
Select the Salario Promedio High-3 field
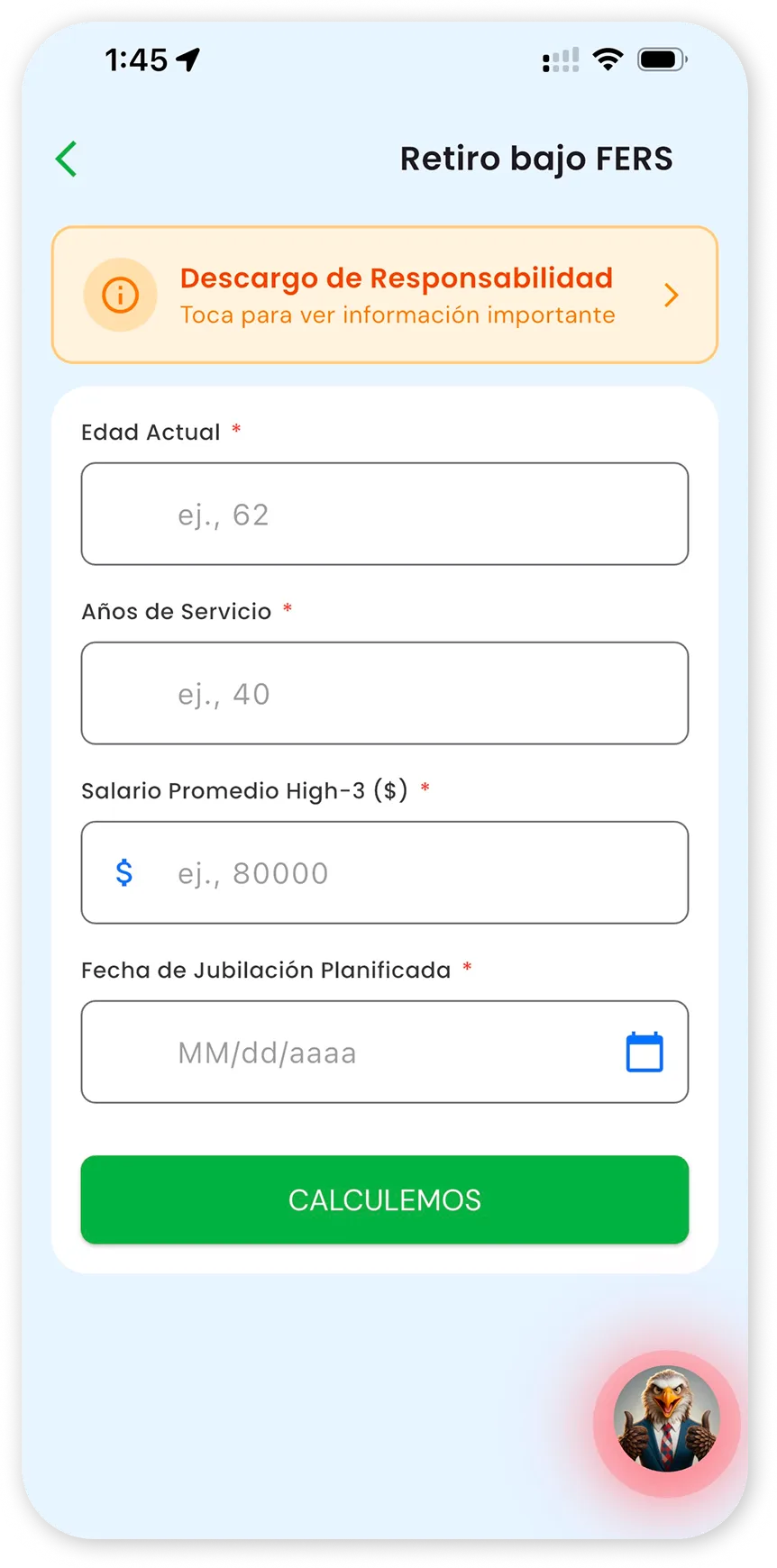pos(385,872)
